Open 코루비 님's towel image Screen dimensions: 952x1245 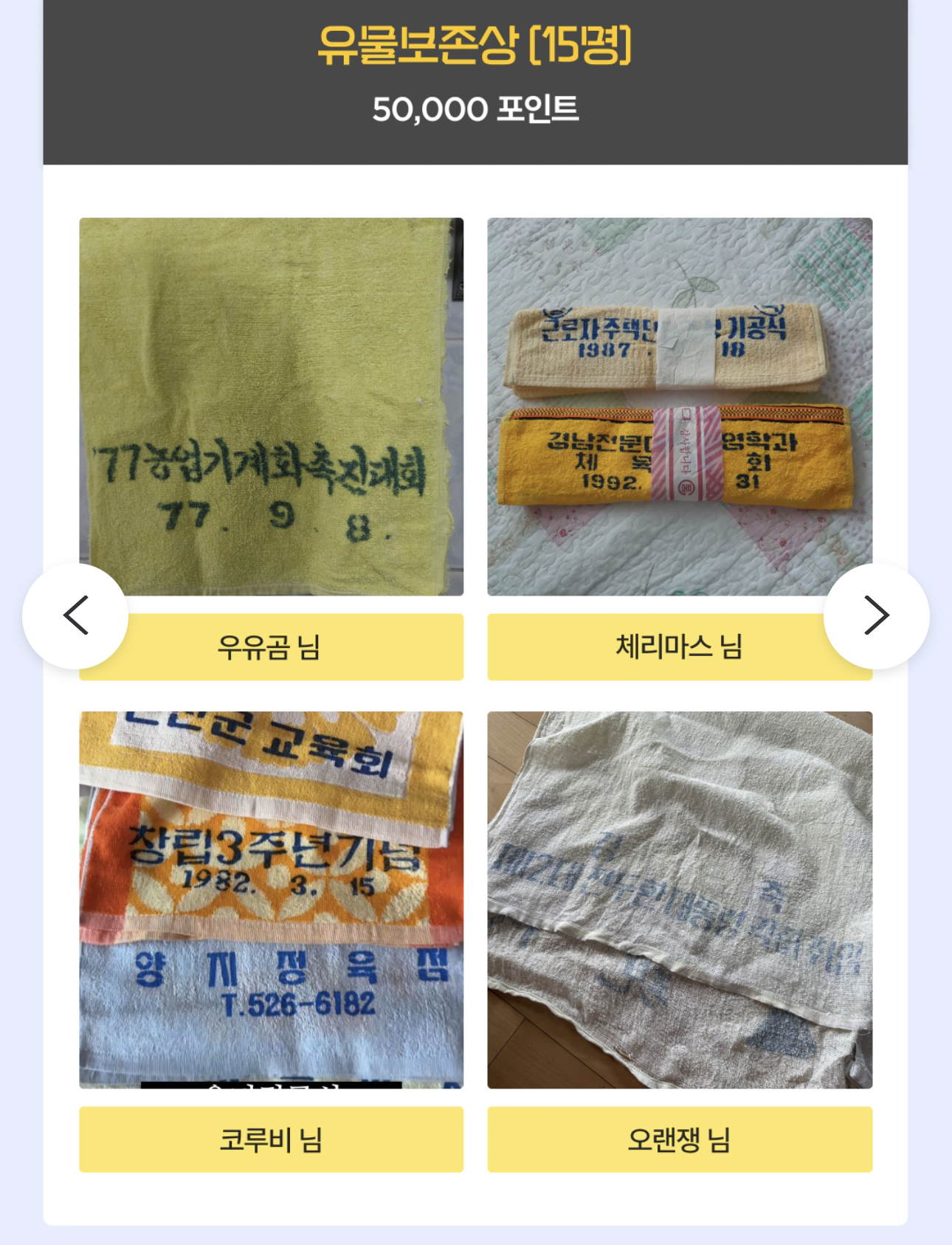coord(272,900)
